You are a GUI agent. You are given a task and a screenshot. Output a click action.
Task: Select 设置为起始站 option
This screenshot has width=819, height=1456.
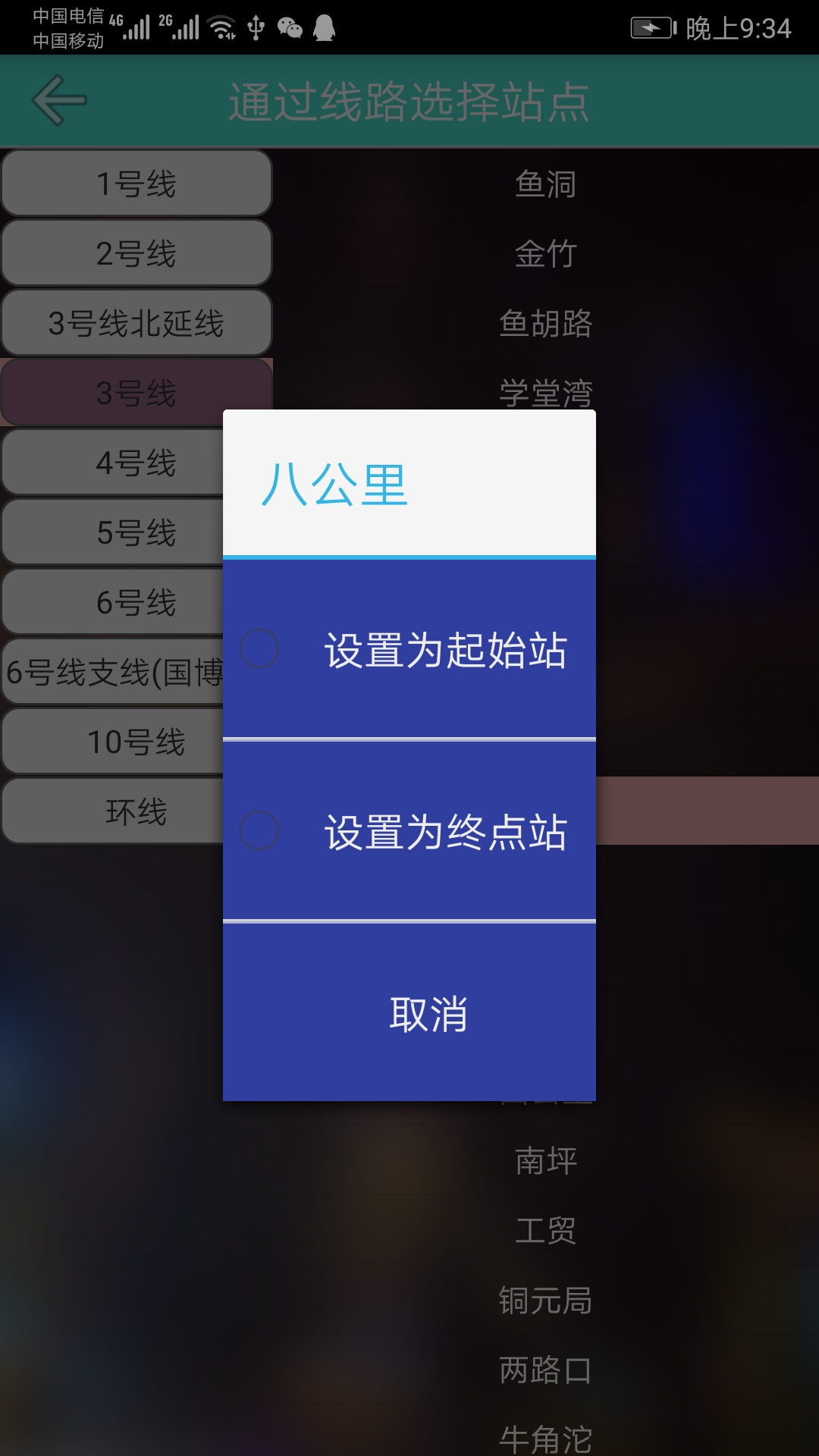point(409,650)
